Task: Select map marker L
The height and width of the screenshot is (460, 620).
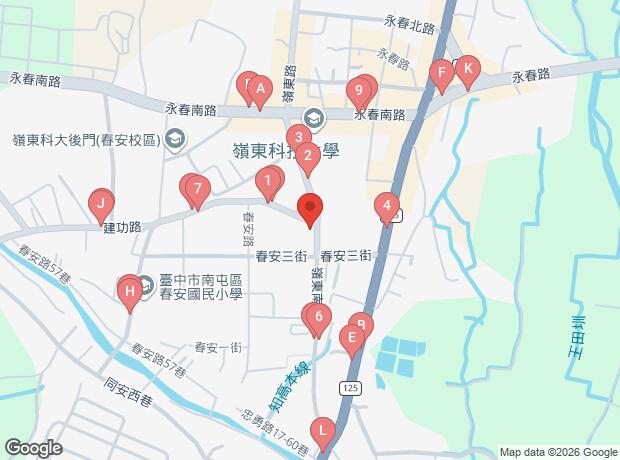Action: pos(321,431)
